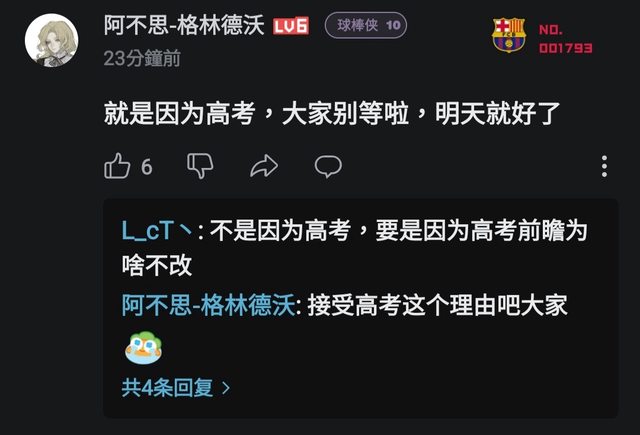Open the 阿不思-格林德沃 username in replies
Viewport: 640px width, 435px height.
pyautogui.click(x=208, y=305)
